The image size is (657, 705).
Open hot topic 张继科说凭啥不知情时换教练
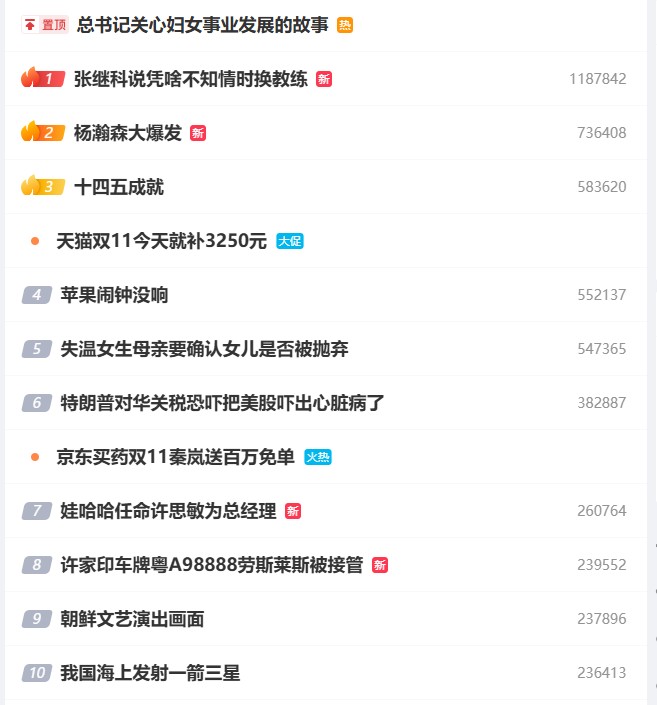click(x=190, y=79)
